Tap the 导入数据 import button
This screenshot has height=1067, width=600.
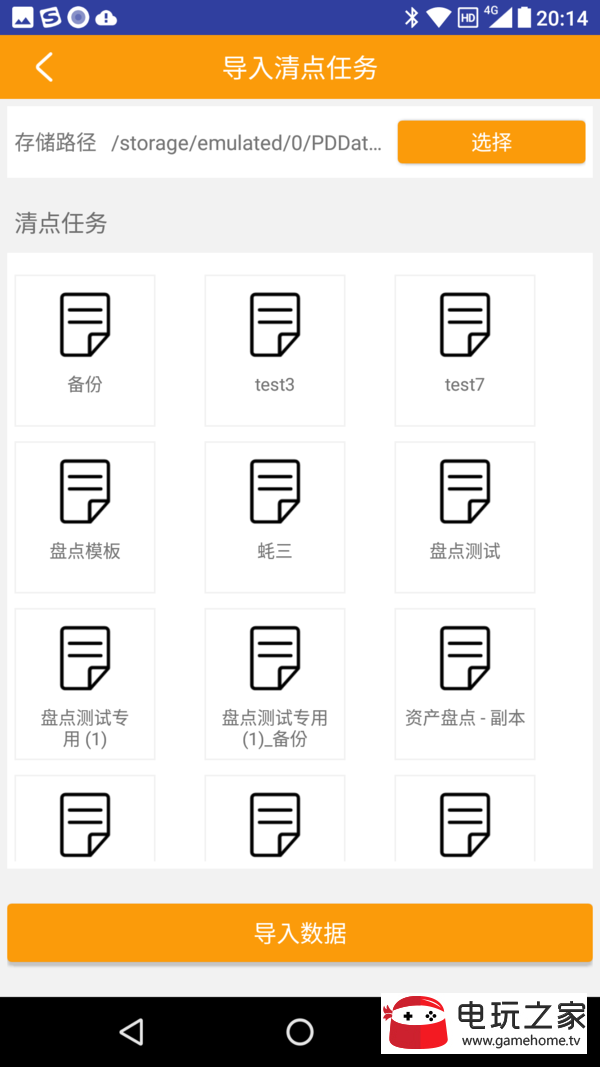click(x=300, y=933)
